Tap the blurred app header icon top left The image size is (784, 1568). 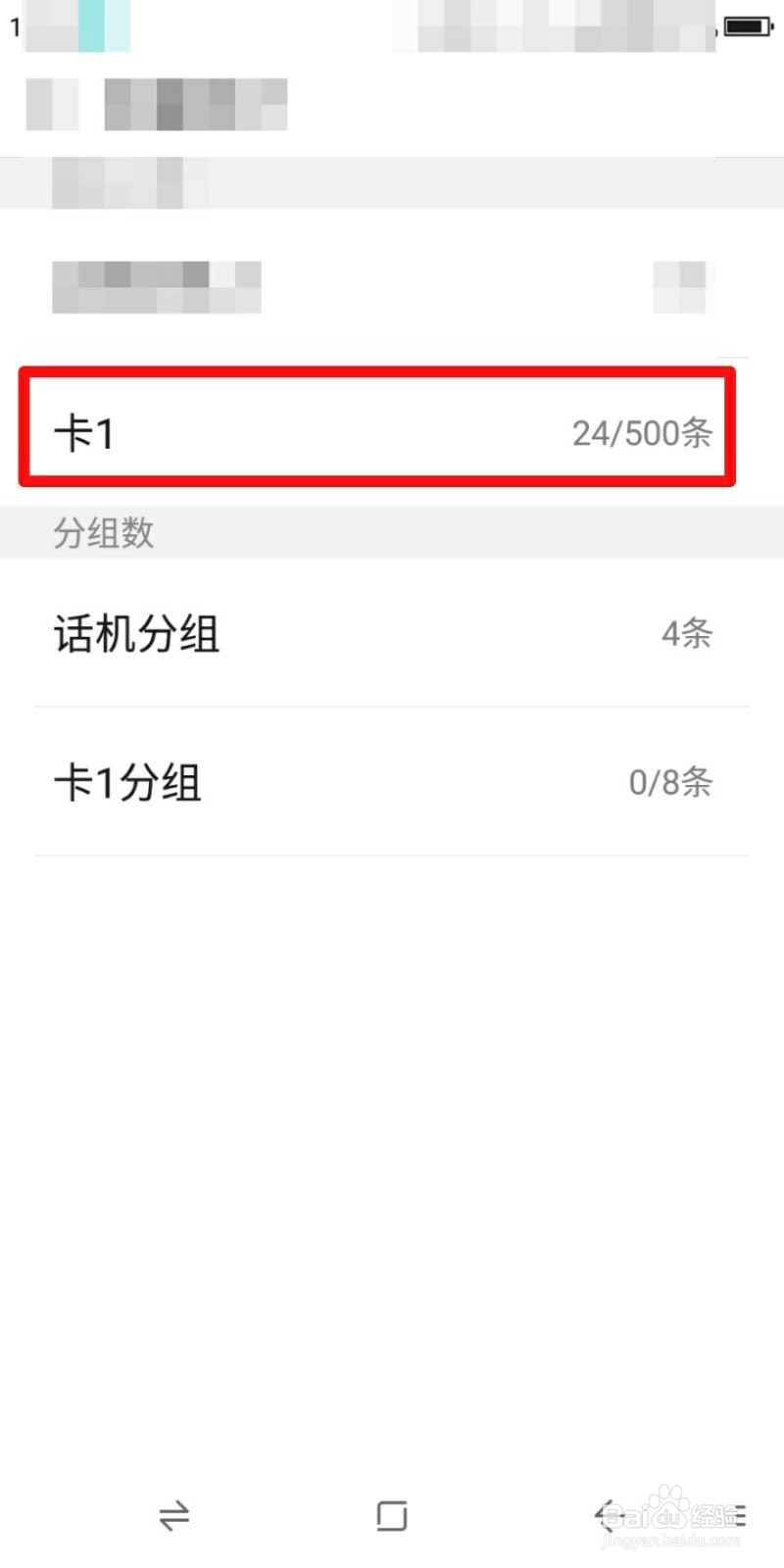[x=51, y=105]
